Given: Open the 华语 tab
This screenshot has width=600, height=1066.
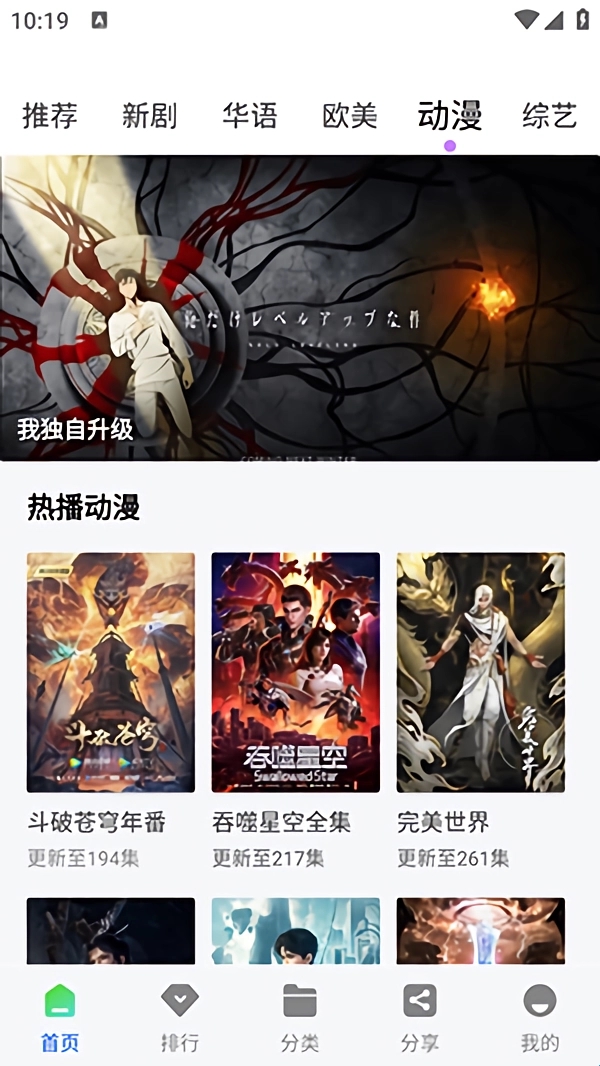Looking at the screenshot, I should 250,116.
